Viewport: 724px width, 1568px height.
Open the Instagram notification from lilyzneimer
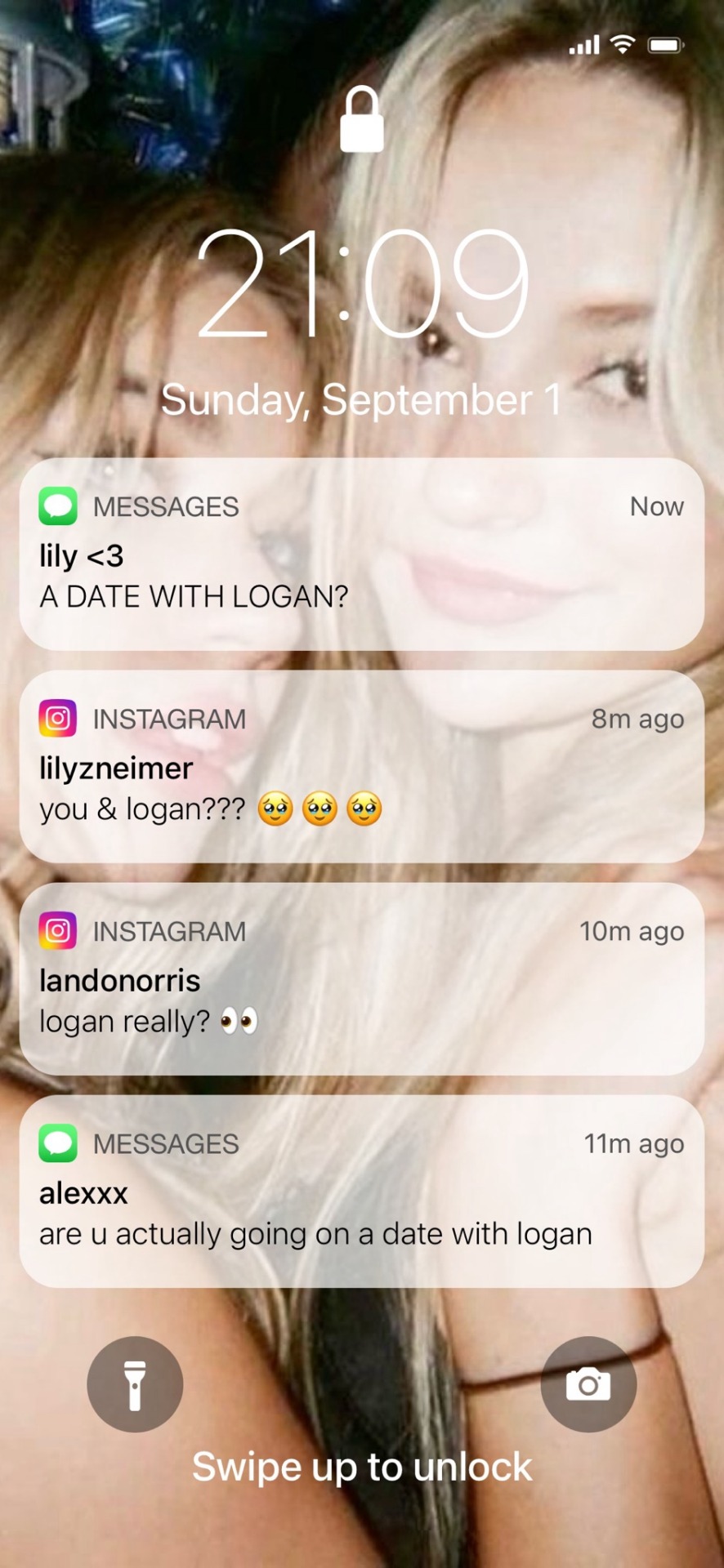click(361, 766)
